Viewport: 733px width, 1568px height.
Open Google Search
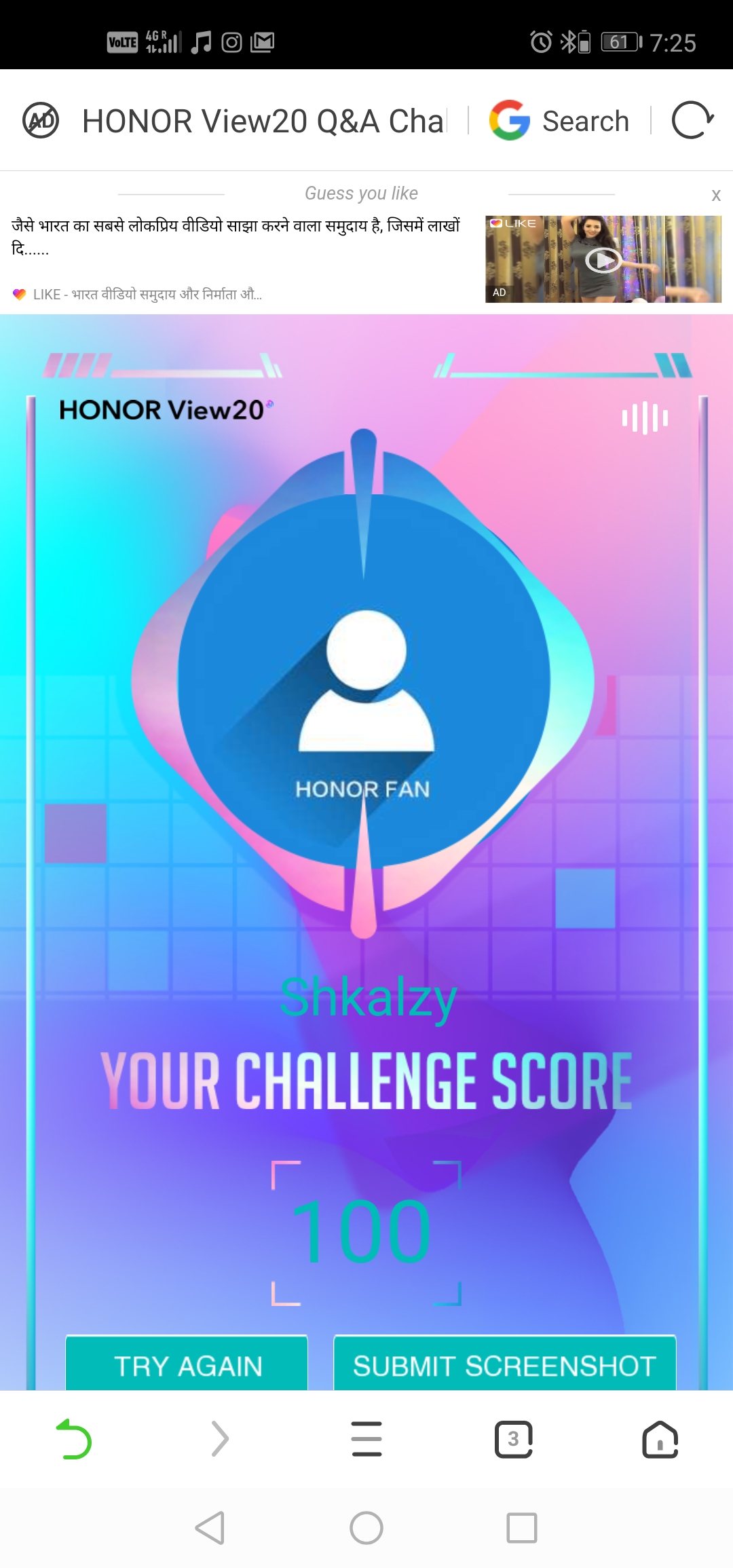tap(560, 121)
